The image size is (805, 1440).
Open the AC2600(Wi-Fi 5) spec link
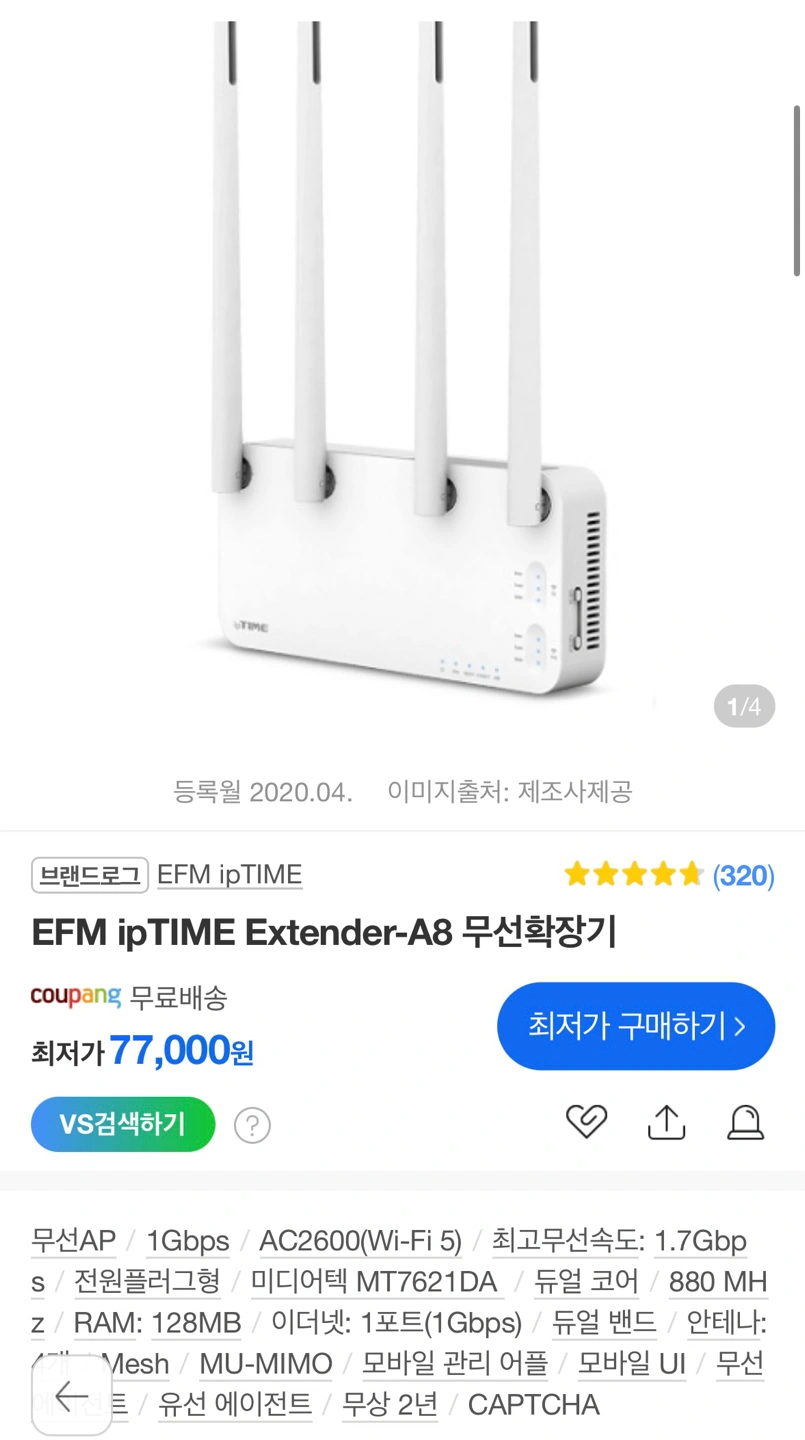point(359,1240)
